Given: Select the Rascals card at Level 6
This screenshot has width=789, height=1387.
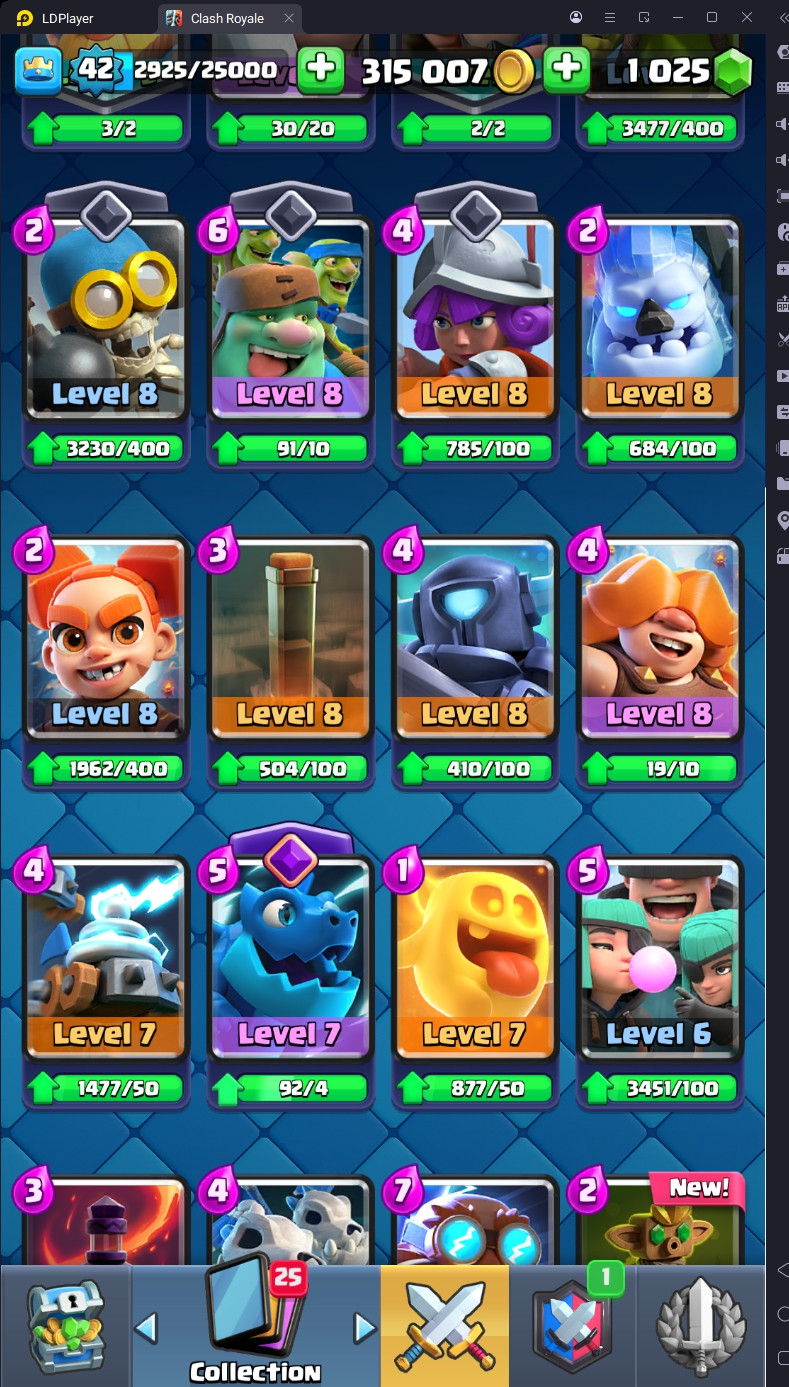Looking at the screenshot, I should tap(659, 960).
